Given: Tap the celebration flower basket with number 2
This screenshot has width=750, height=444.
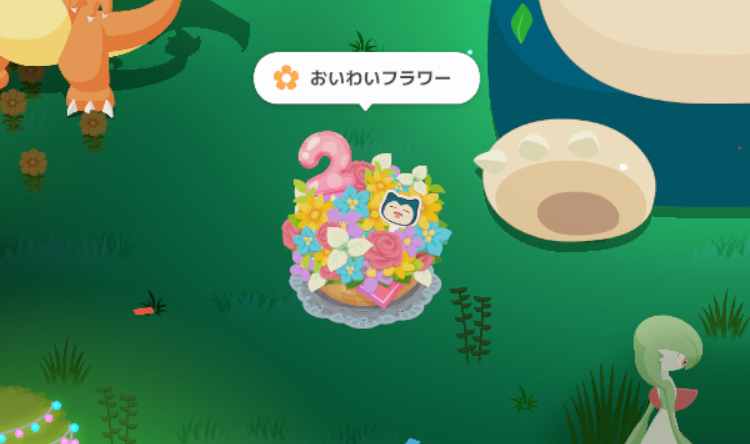Looking at the screenshot, I should coord(365,235).
